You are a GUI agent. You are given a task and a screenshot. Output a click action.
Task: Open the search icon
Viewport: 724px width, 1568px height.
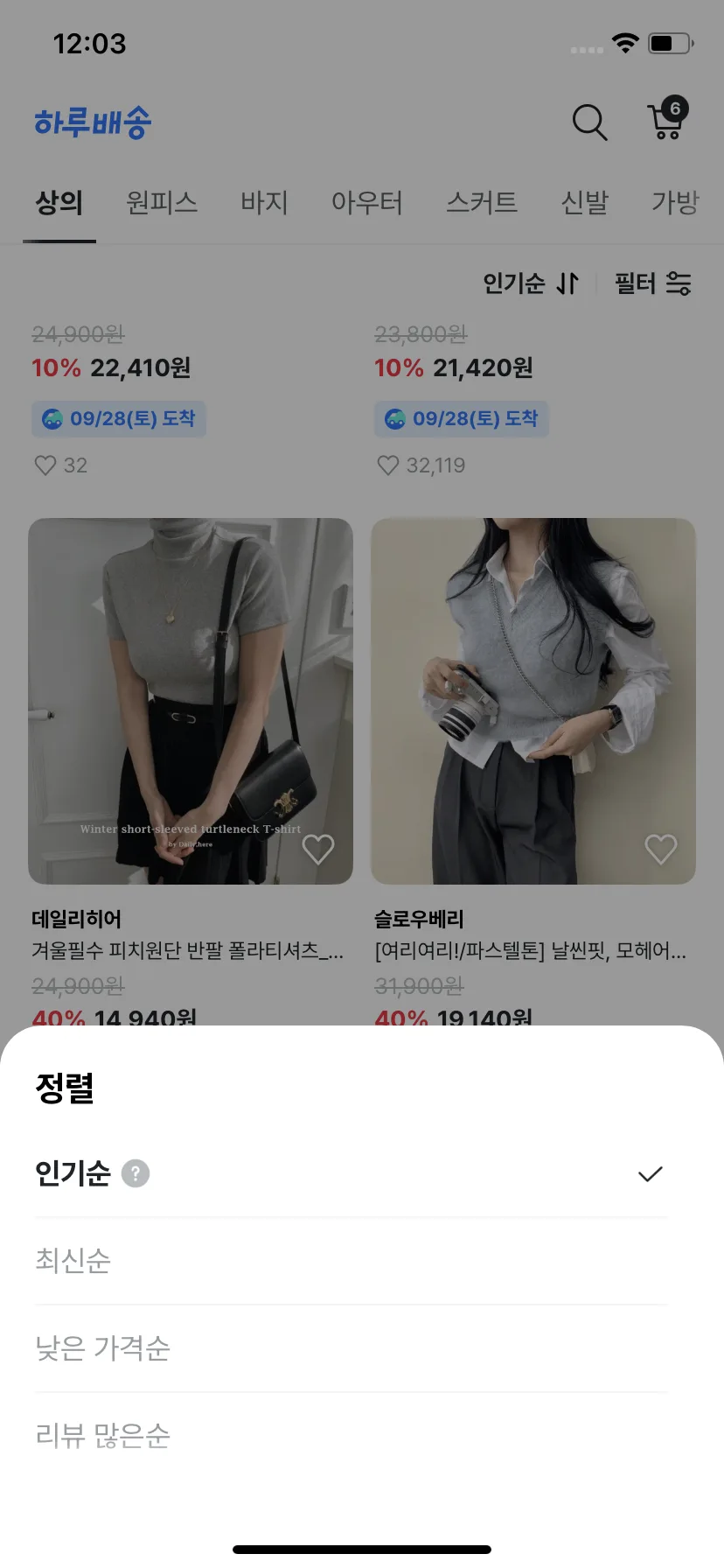tap(589, 122)
